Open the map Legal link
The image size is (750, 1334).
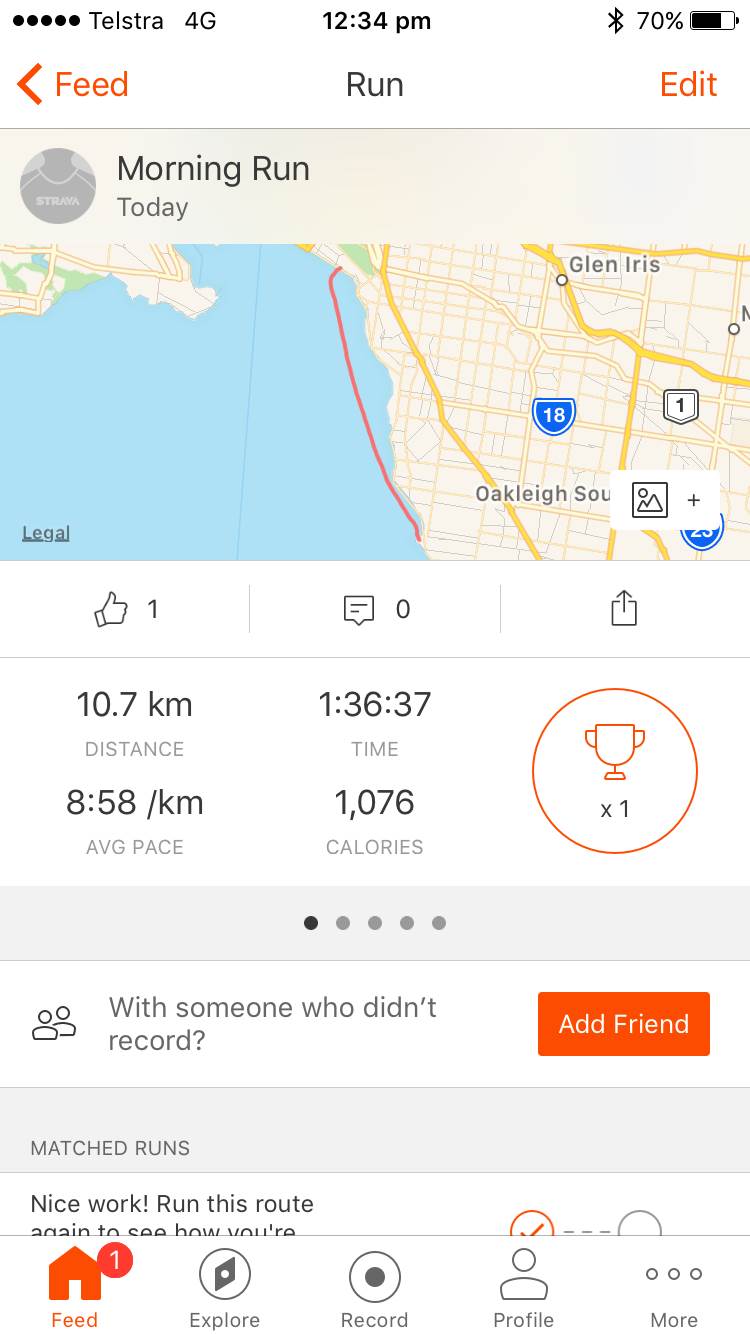[46, 533]
